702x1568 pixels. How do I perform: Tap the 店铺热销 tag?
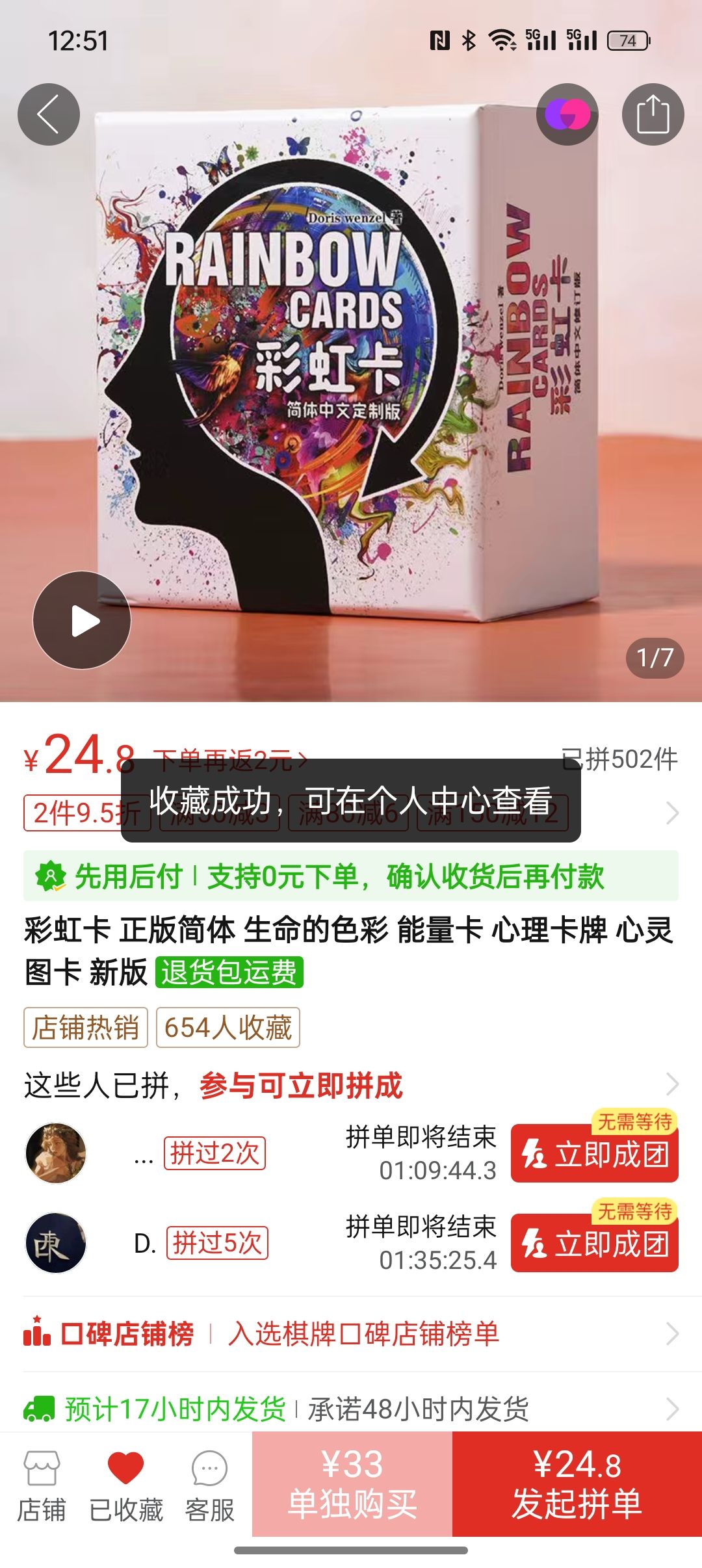click(86, 1028)
